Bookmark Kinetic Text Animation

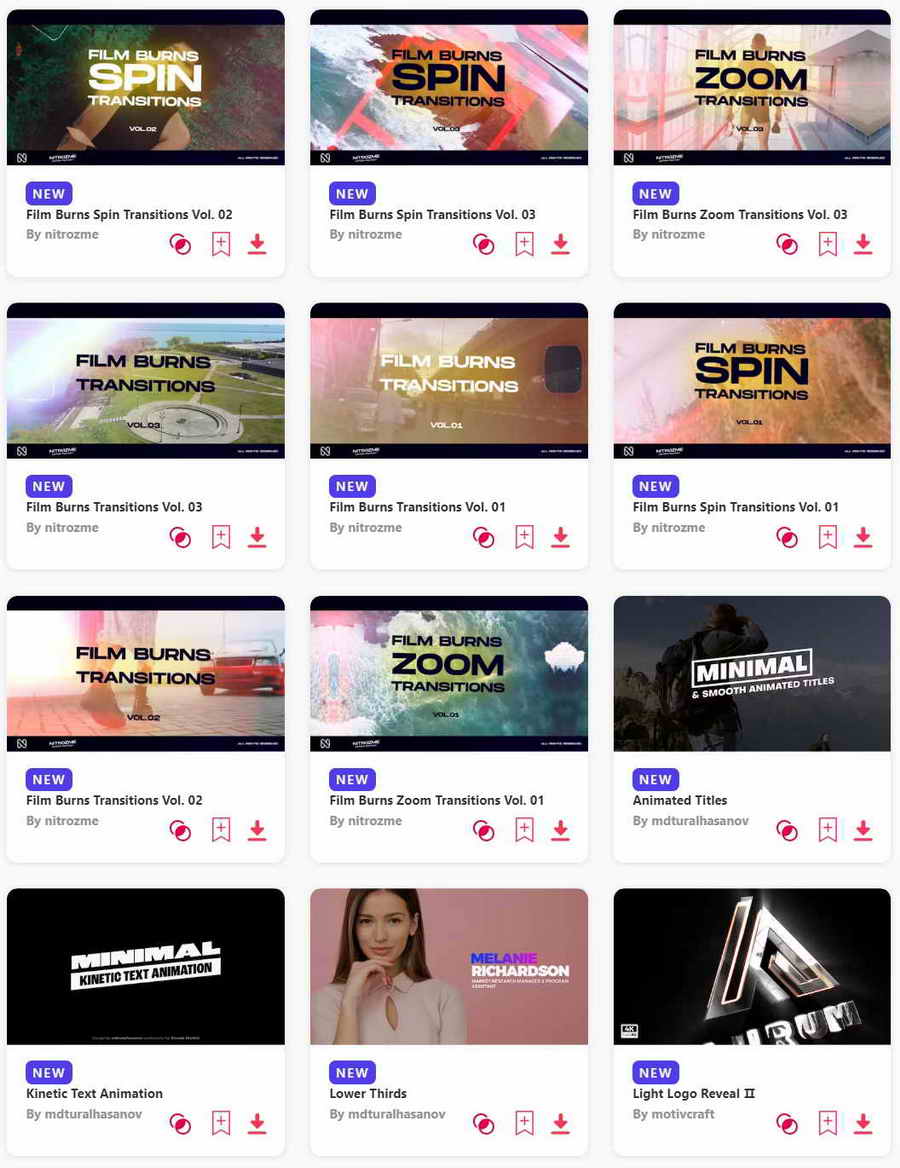tap(221, 1123)
